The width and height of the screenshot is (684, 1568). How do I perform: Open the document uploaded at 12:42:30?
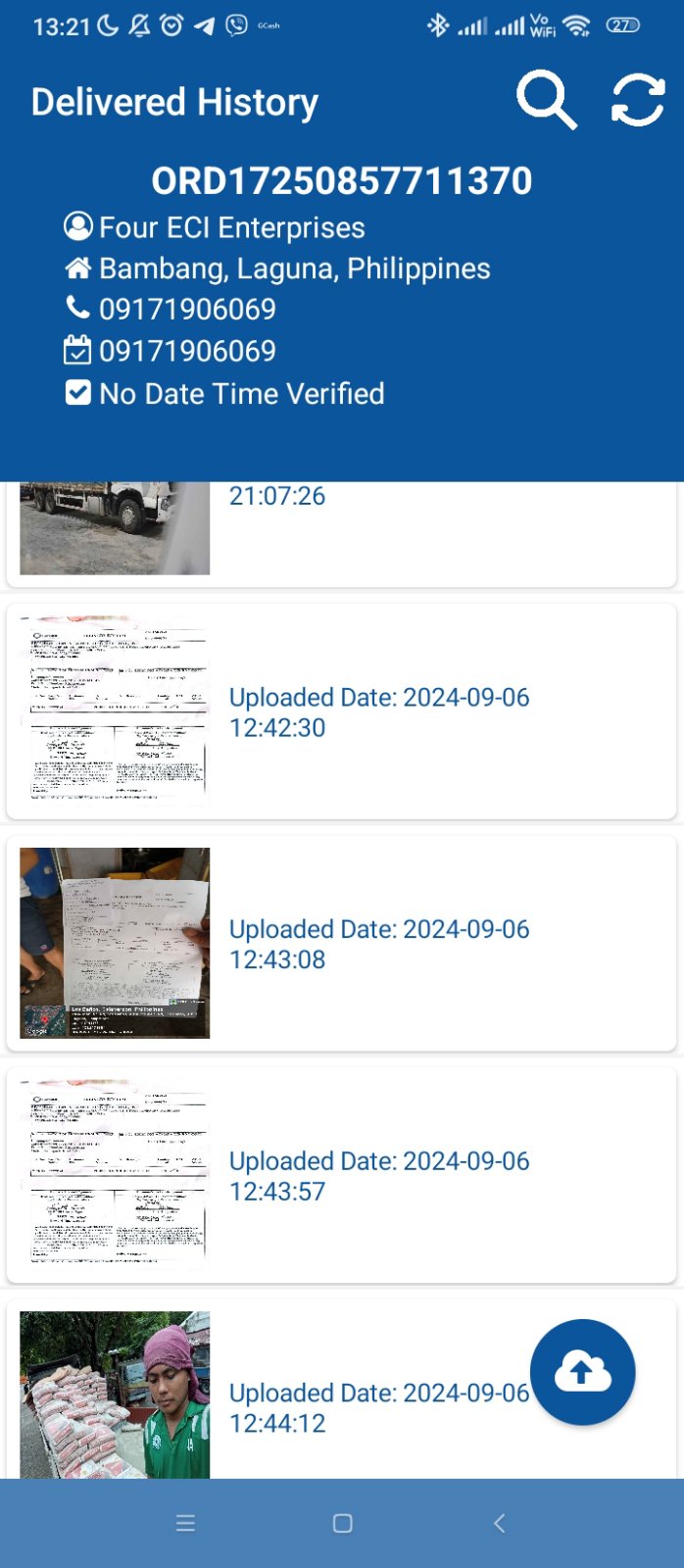click(x=115, y=710)
